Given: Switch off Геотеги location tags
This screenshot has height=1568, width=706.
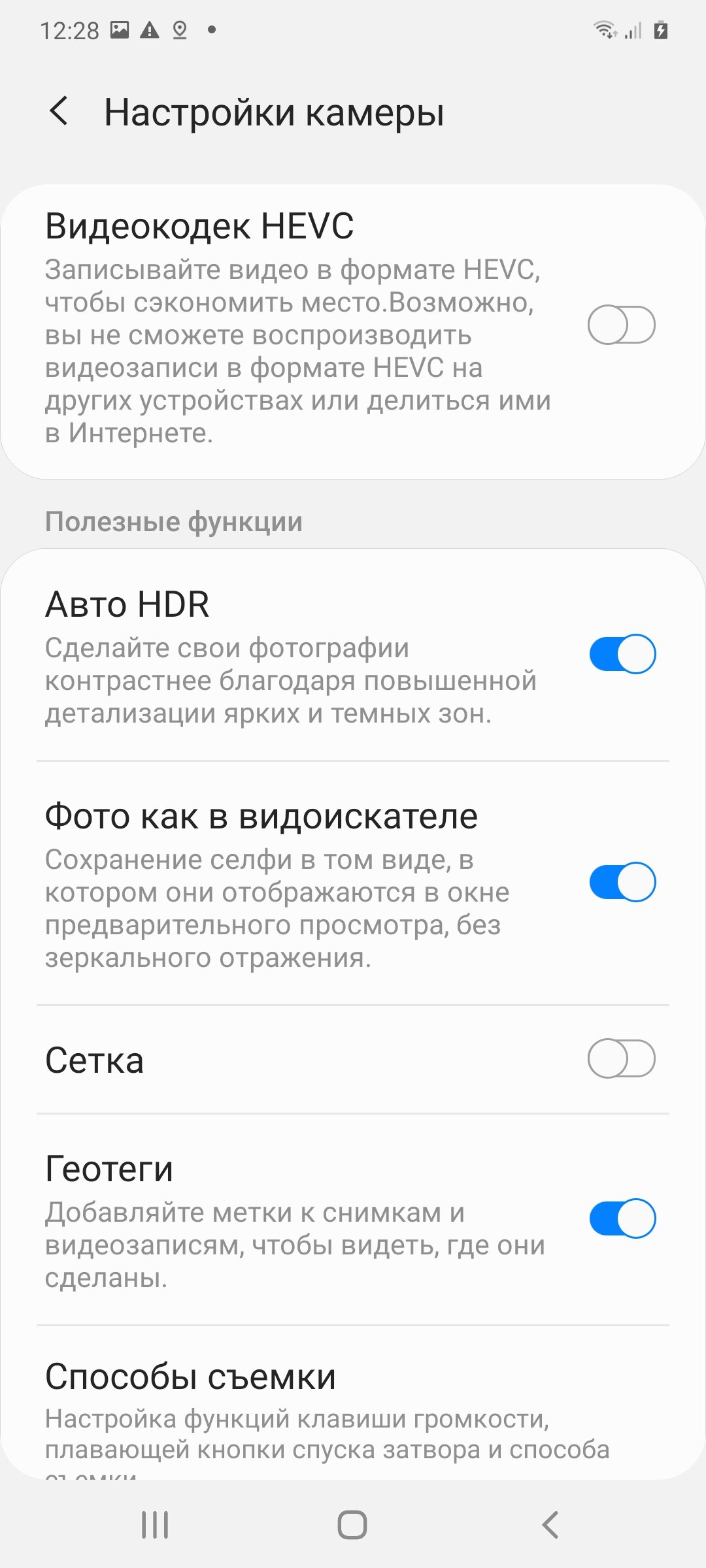Looking at the screenshot, I should click(x=622, y=1218).
